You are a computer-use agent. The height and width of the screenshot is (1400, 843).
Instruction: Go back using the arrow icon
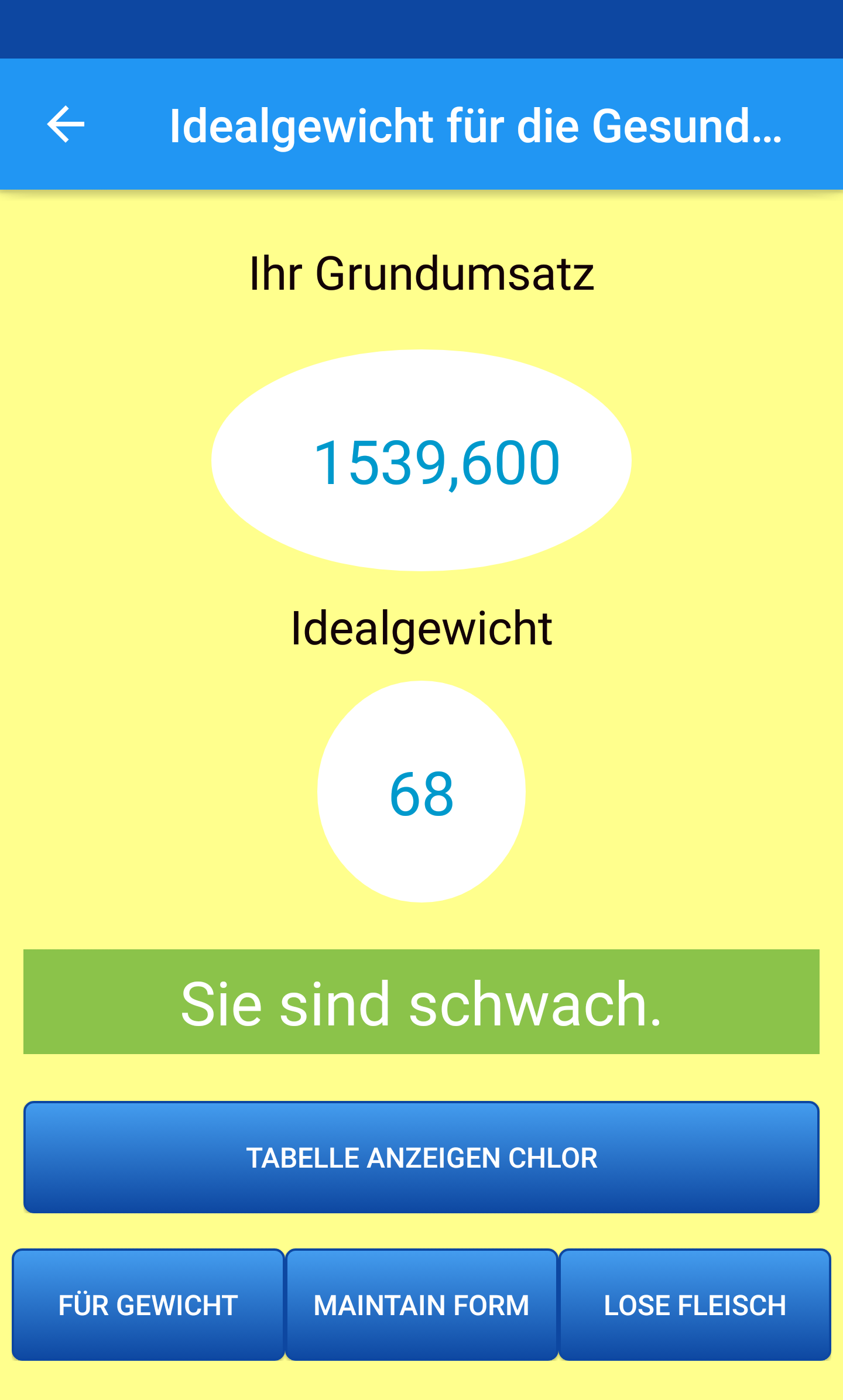point(66,124)
